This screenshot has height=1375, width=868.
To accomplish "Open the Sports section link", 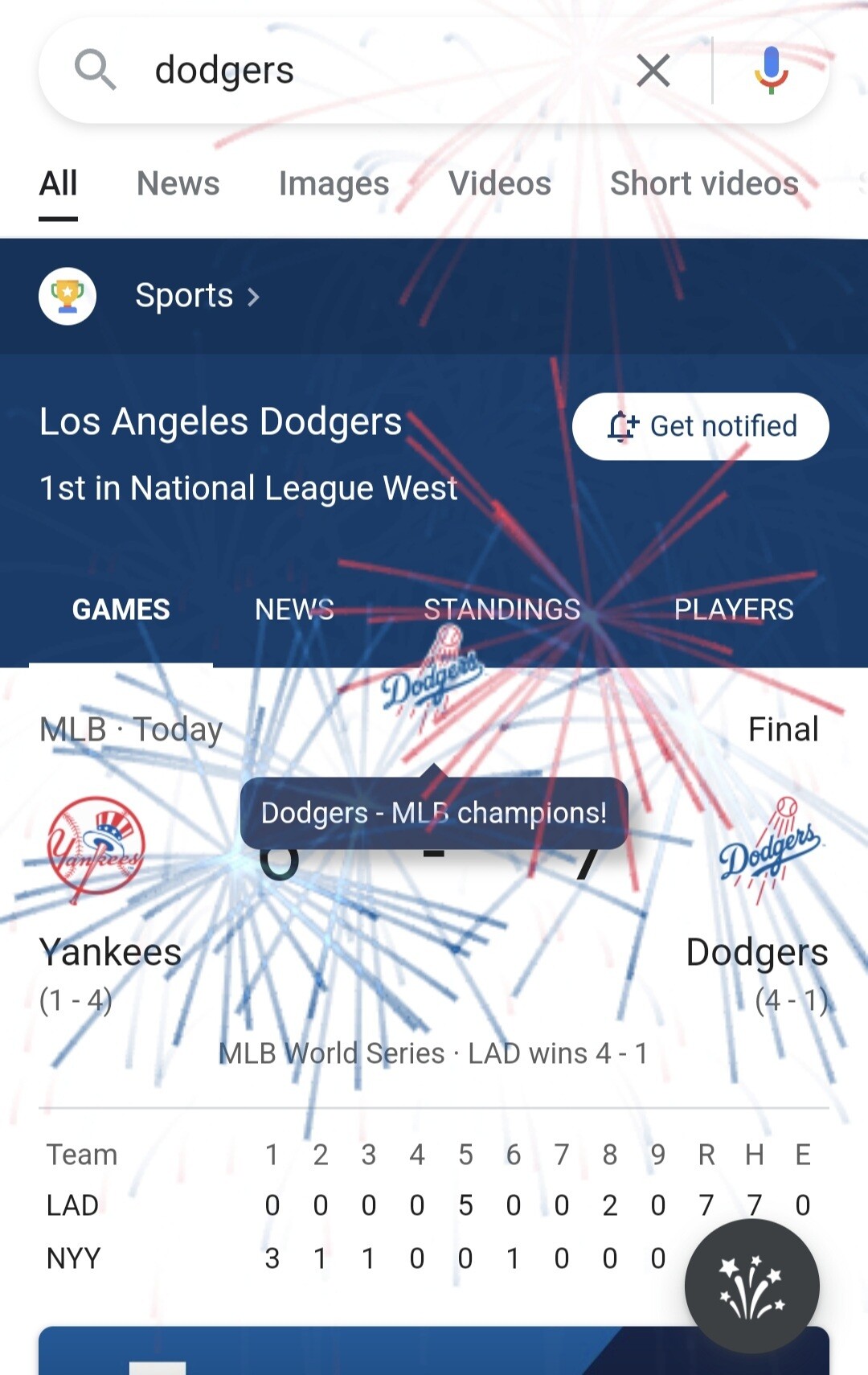I will pos(197,296).
